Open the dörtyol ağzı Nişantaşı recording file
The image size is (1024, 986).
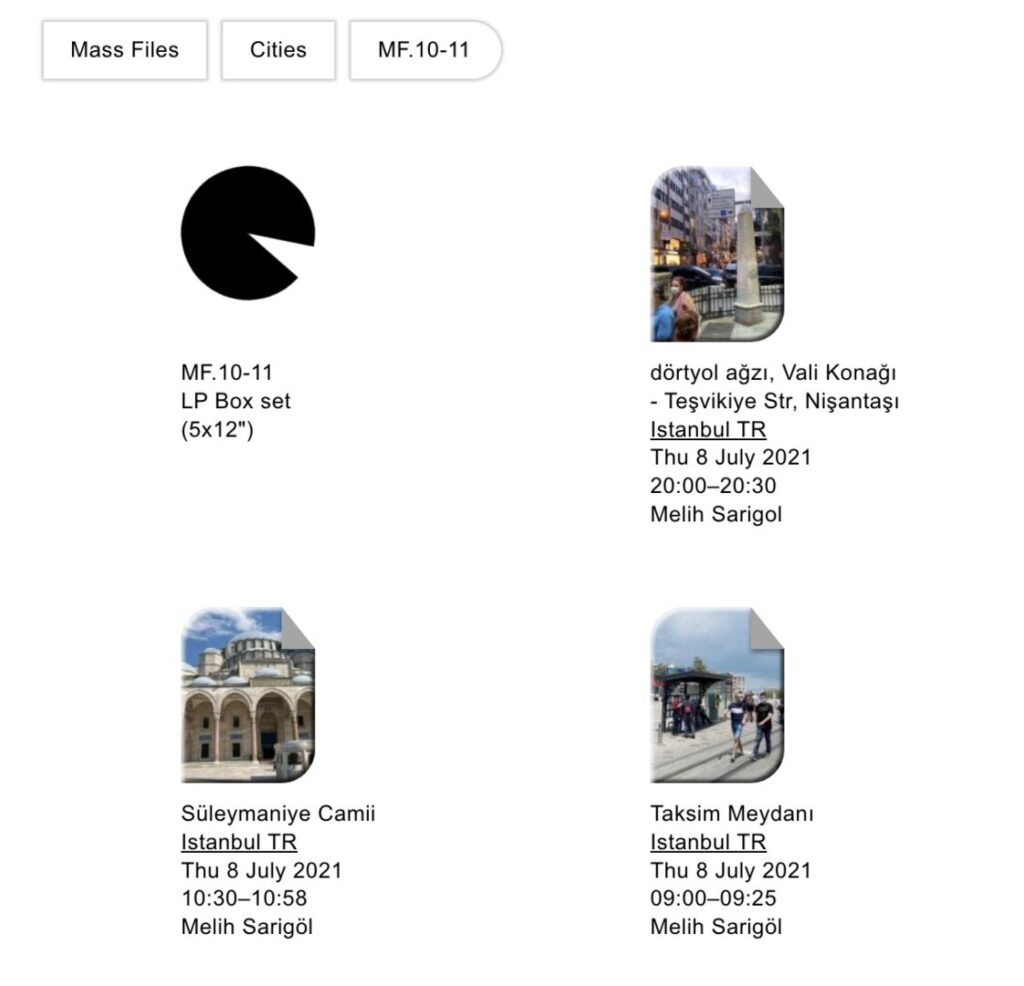pyautogui.click(x=717, y=254)
